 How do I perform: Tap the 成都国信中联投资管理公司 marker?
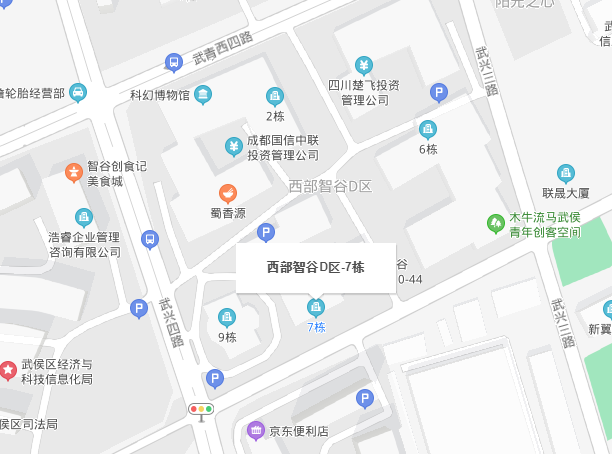click(x=233, y=147)
